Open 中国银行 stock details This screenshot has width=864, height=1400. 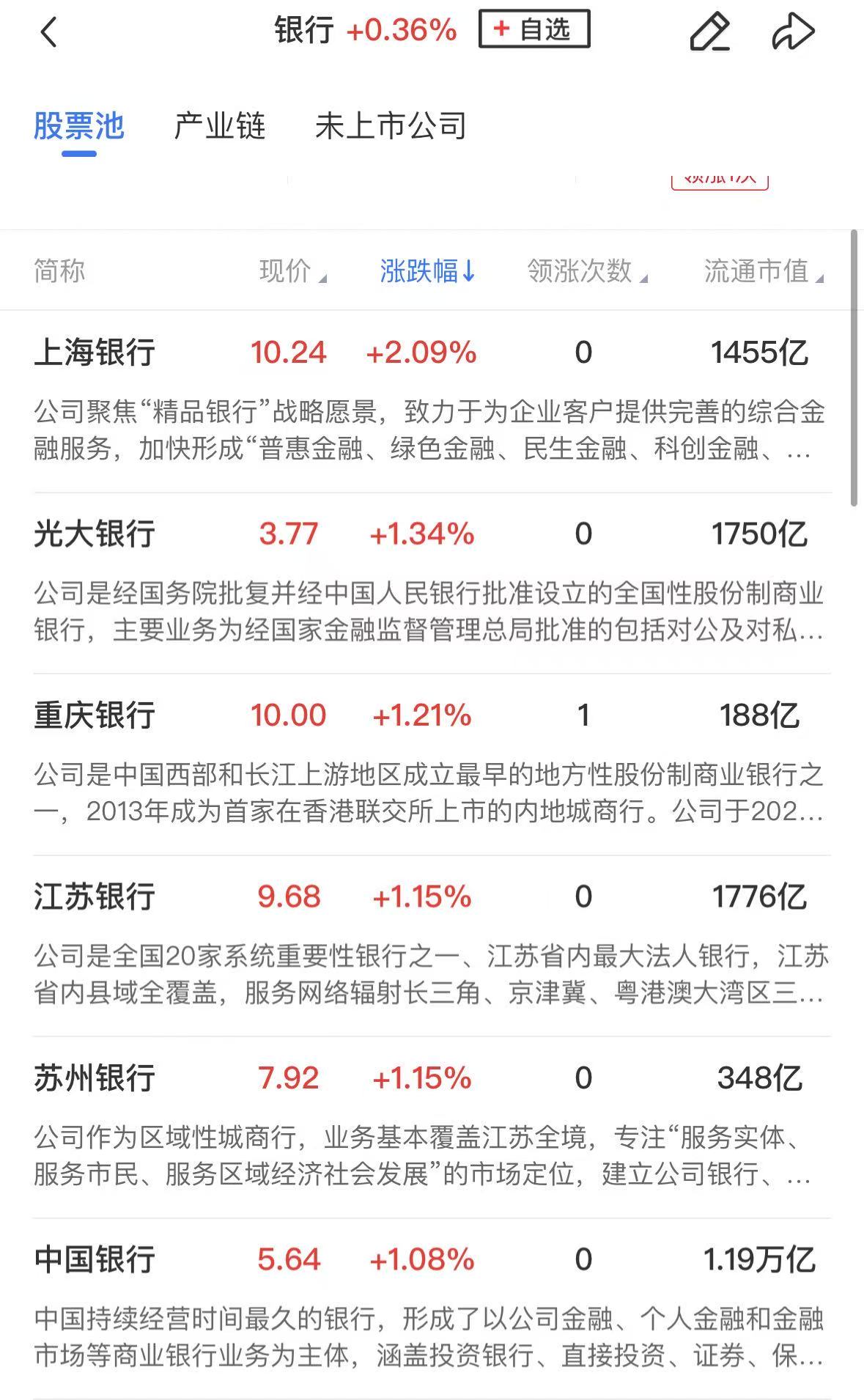[95, 1260]
